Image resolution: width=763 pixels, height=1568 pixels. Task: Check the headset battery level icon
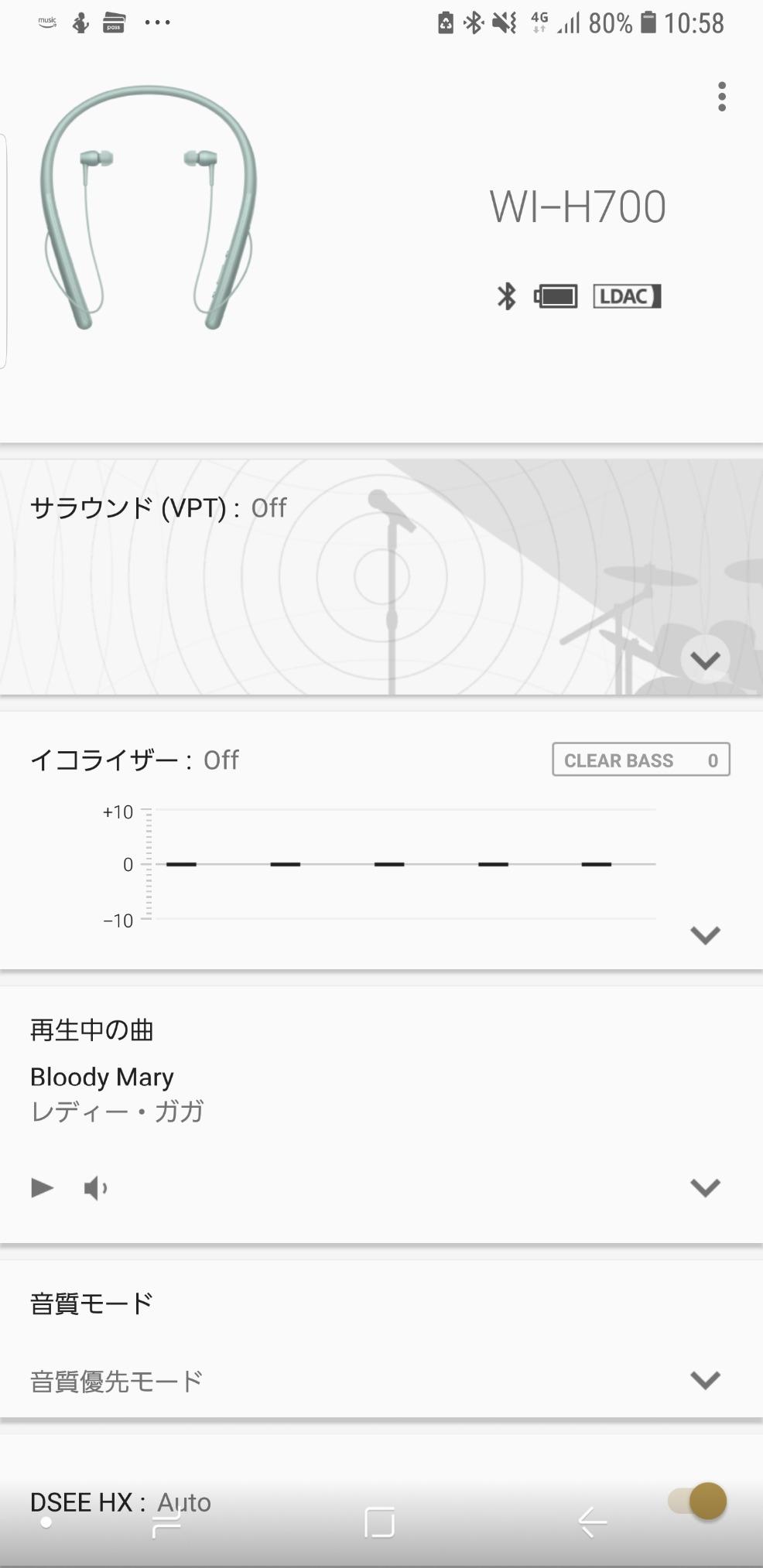tap(554, 296)
